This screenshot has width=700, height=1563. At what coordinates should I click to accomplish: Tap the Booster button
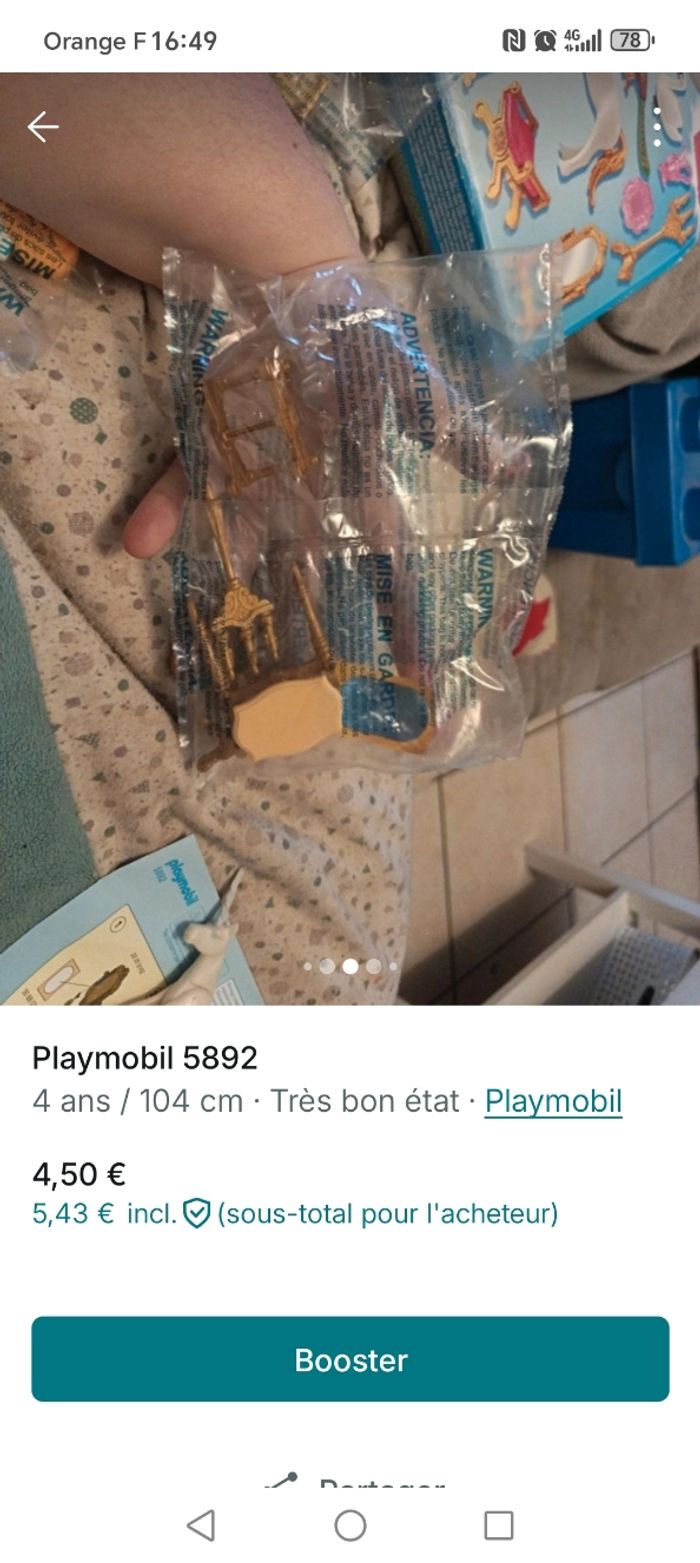point(350,1359)
